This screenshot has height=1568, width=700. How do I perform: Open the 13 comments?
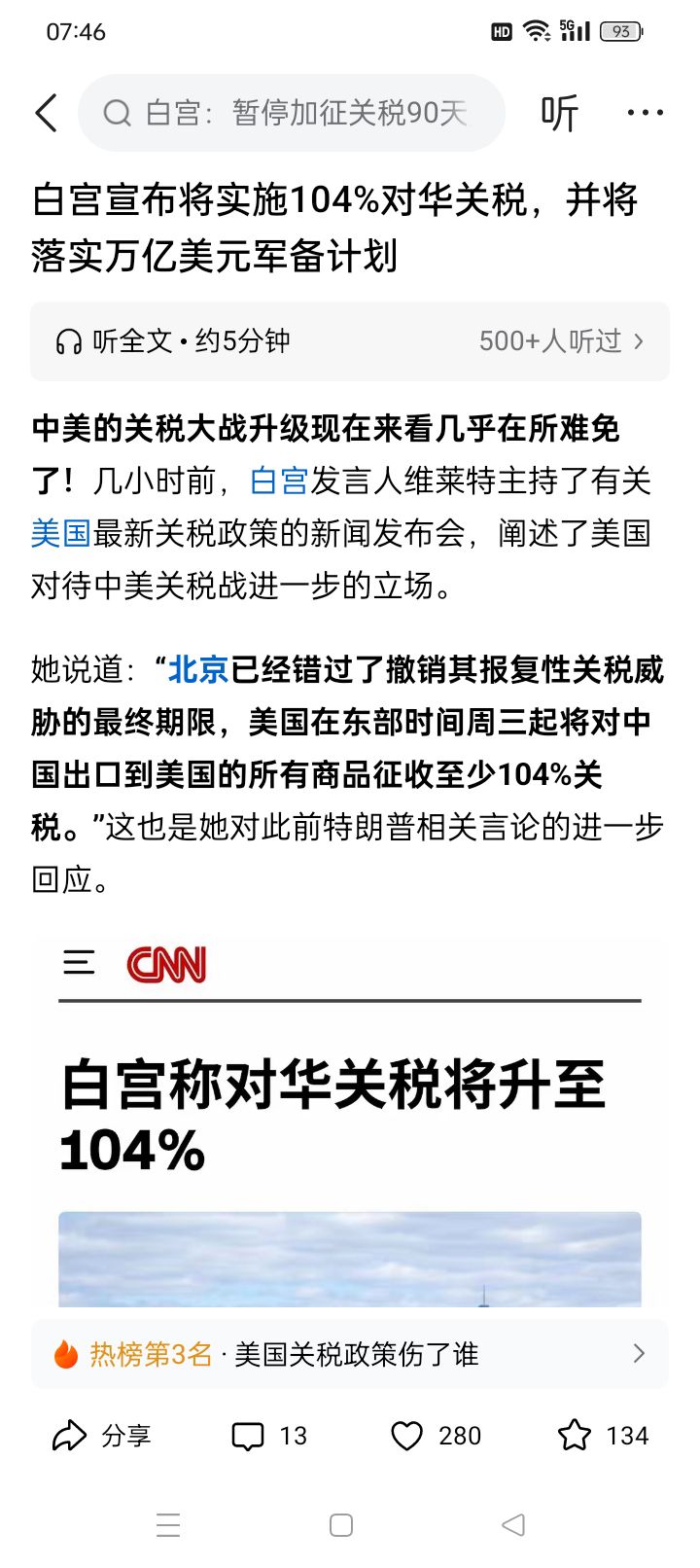[x=269, y=1436]
